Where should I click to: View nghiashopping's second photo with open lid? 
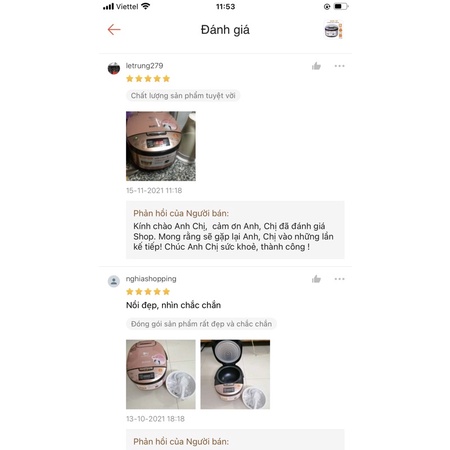(x=235, y=374)
